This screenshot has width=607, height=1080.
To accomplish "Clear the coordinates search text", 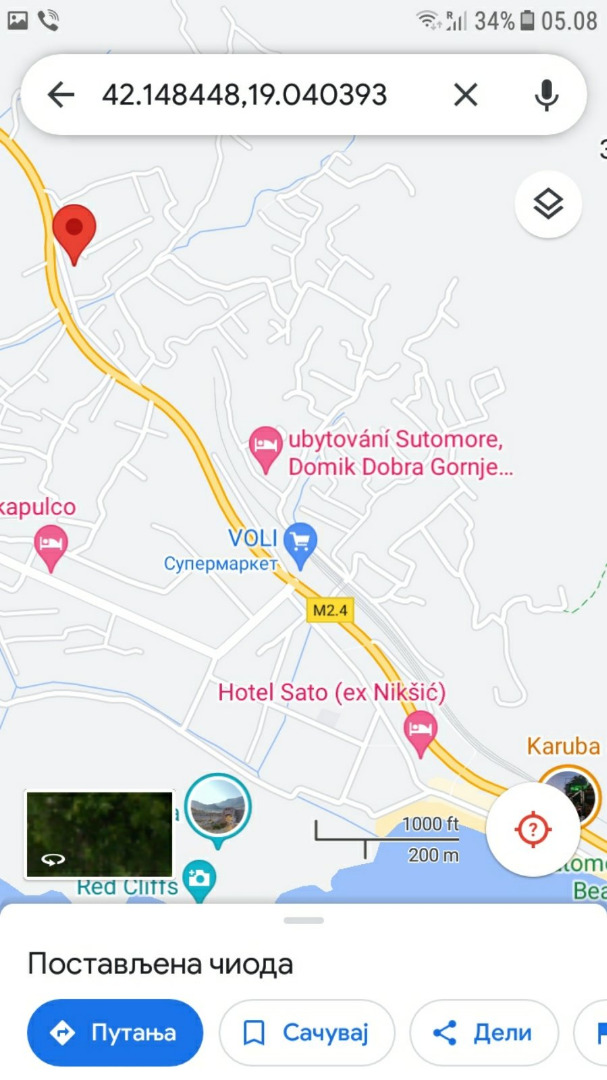I will tap(465, 95).
